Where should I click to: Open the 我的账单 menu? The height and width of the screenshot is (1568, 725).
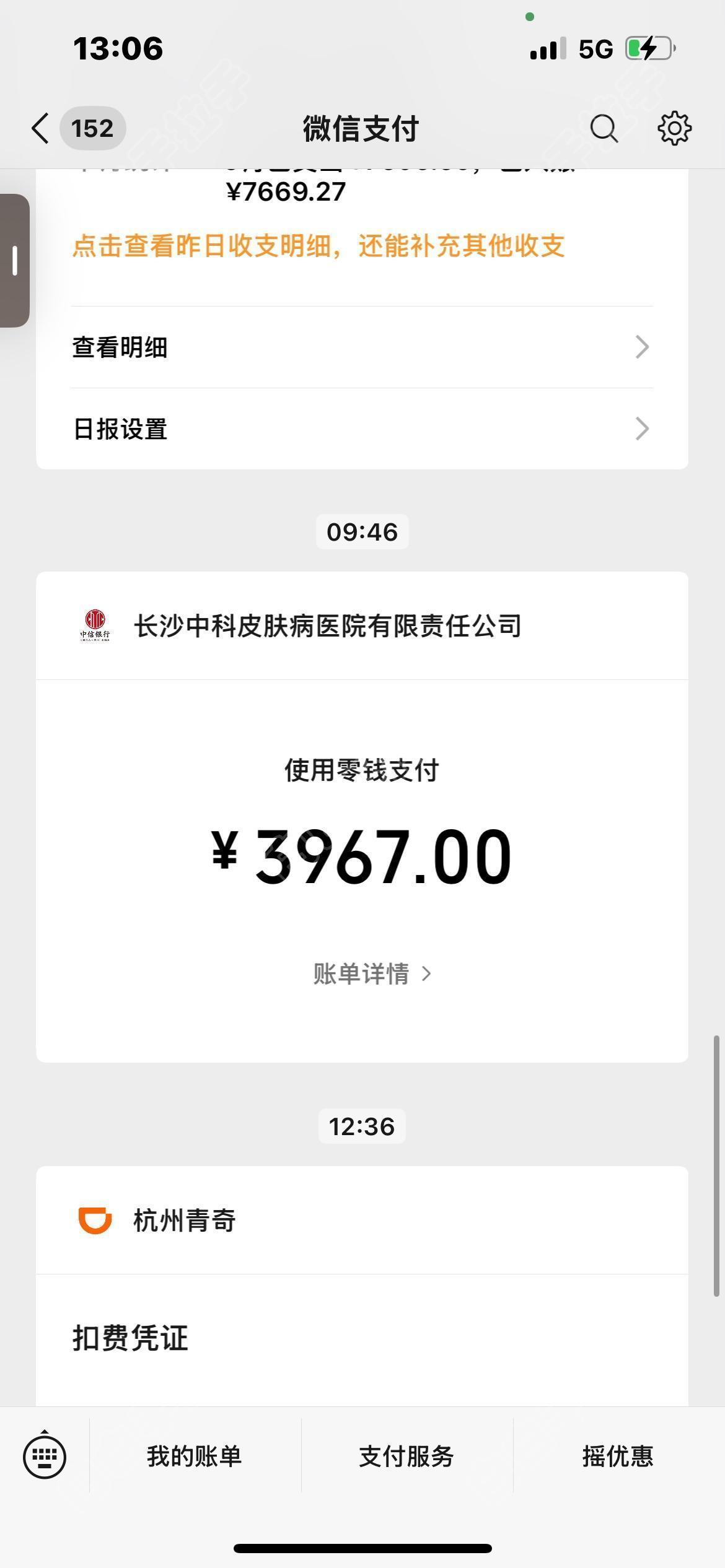195,1456
